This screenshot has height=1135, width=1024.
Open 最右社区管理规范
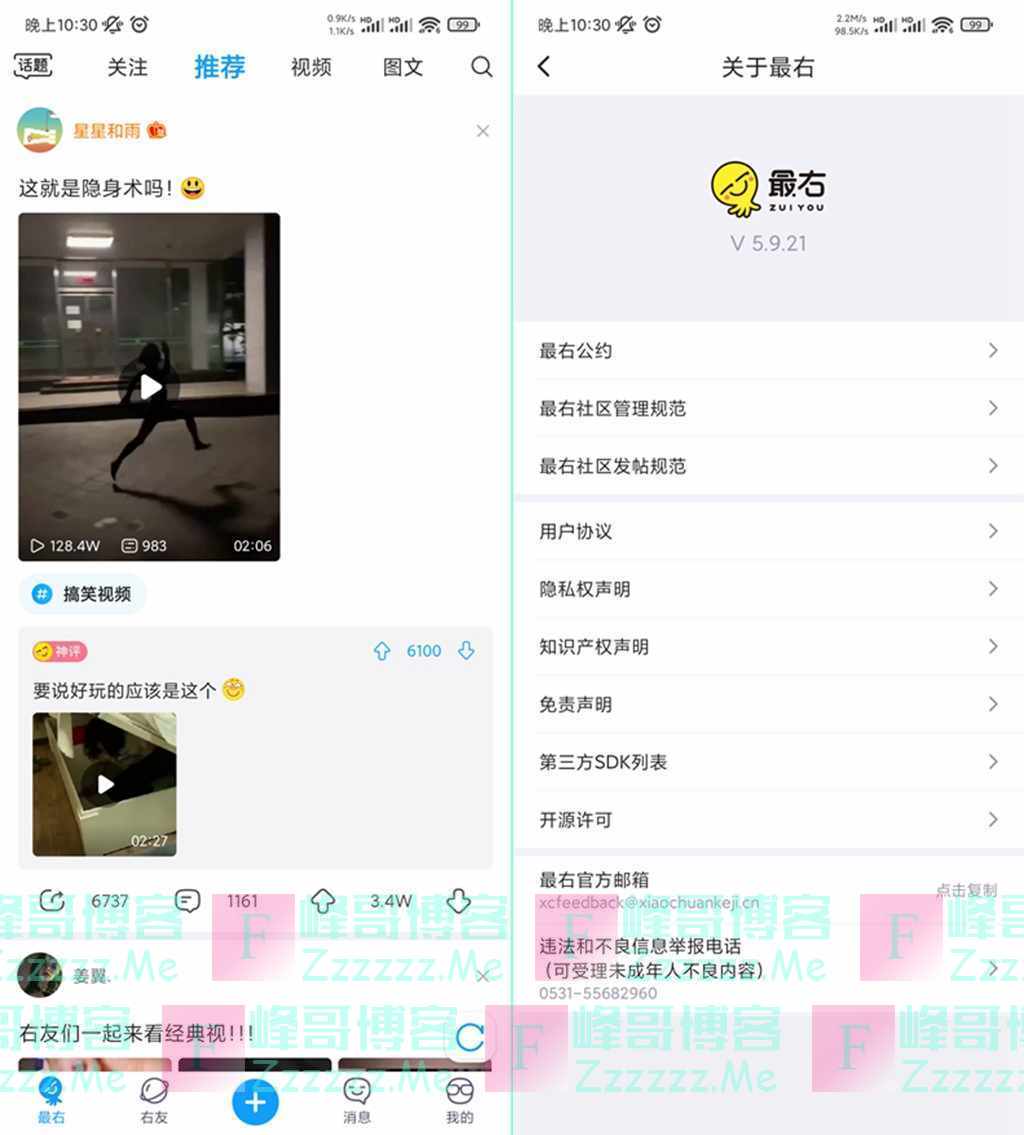pyautogui.click(x=767, y=408)
